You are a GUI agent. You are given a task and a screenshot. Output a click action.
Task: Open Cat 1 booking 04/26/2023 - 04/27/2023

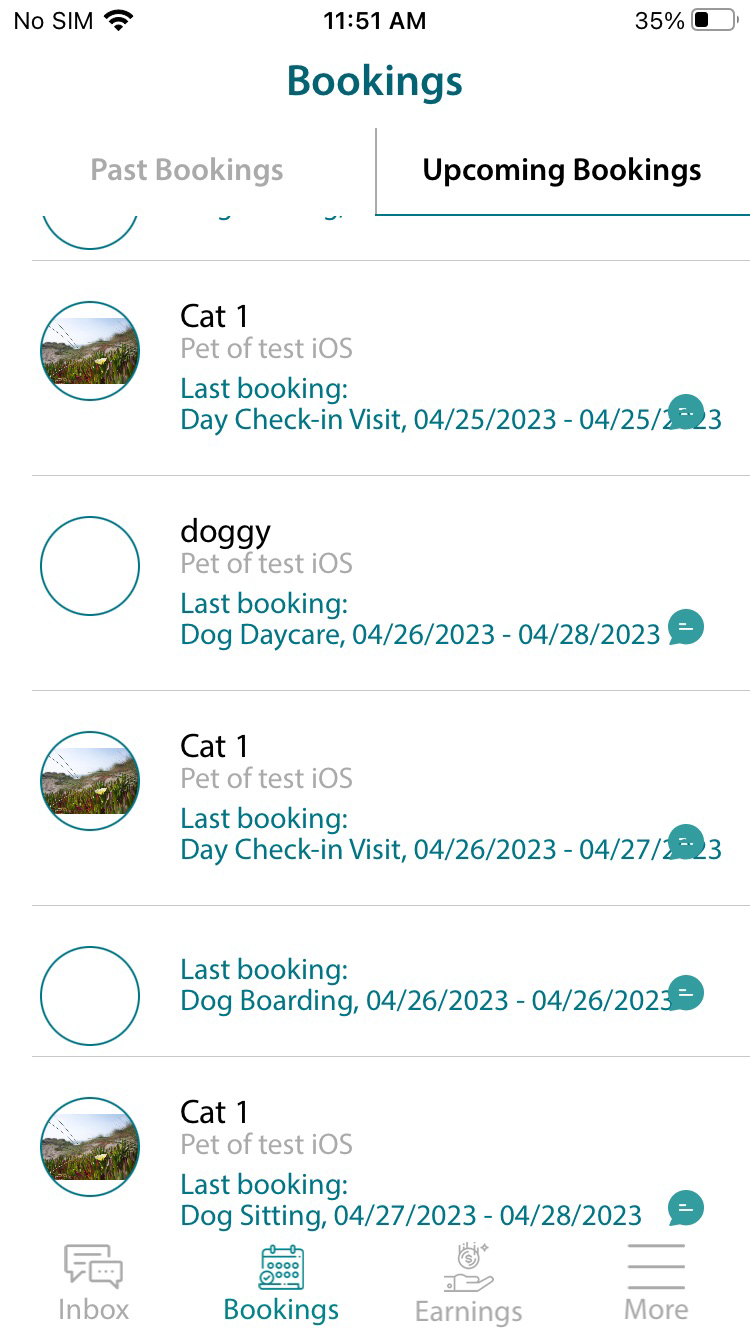click(x=391, y=798)
